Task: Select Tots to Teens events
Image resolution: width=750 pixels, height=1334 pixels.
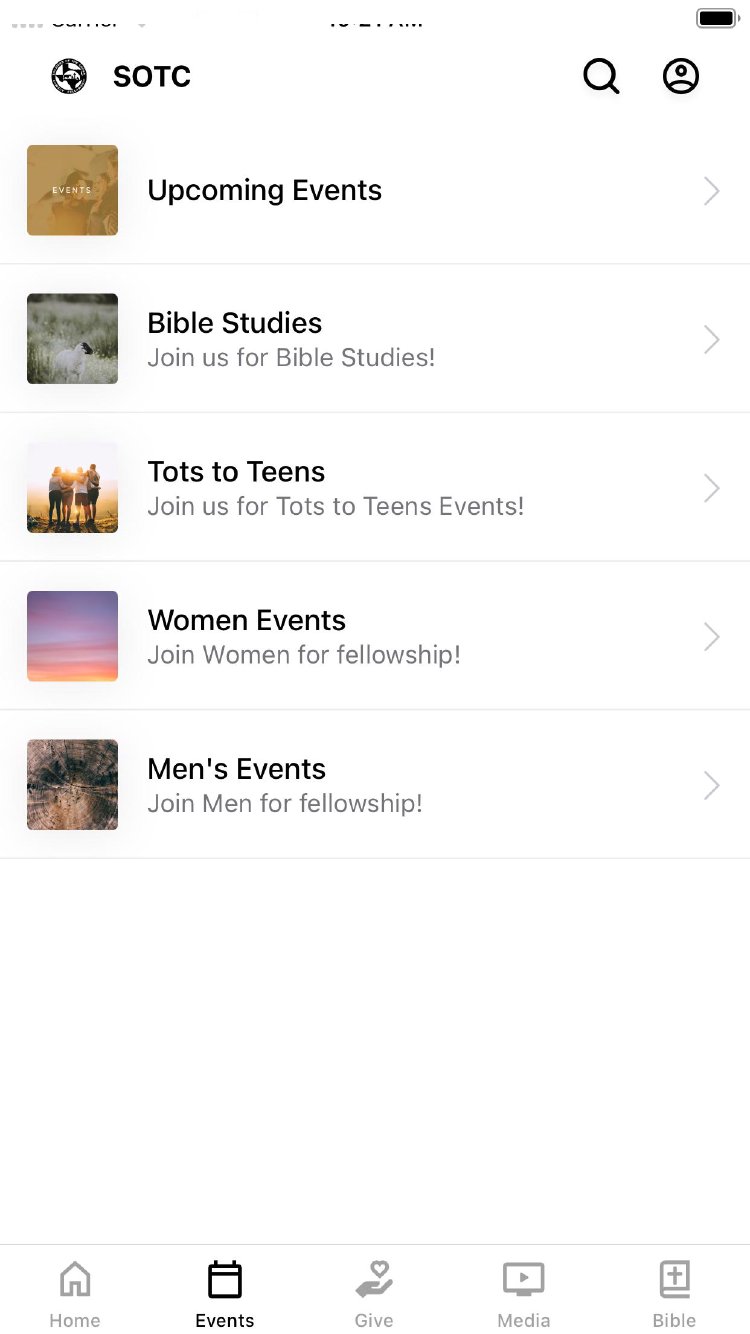Action: coord(375,488)
